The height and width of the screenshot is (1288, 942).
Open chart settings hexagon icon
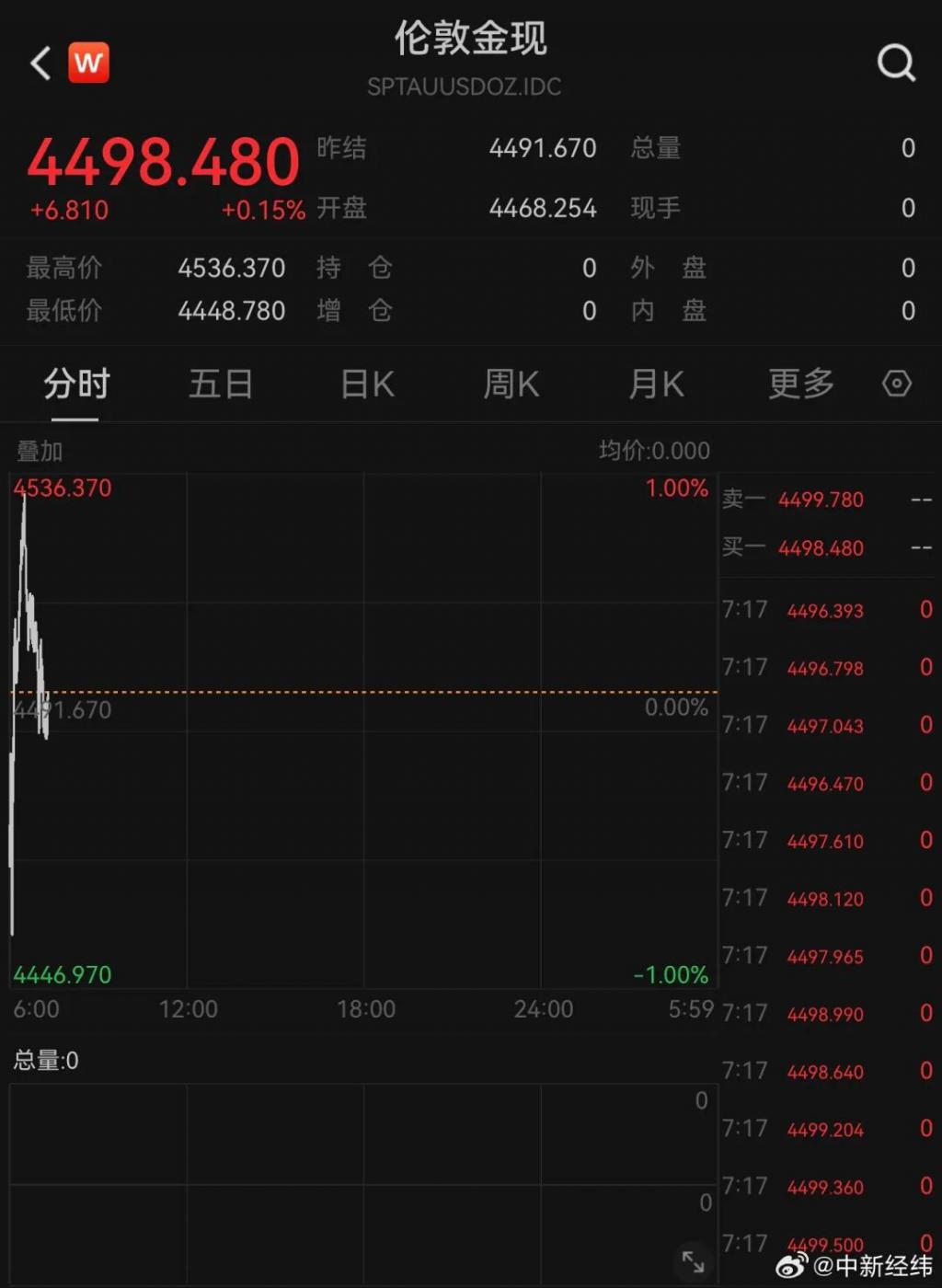coord(896,384)
